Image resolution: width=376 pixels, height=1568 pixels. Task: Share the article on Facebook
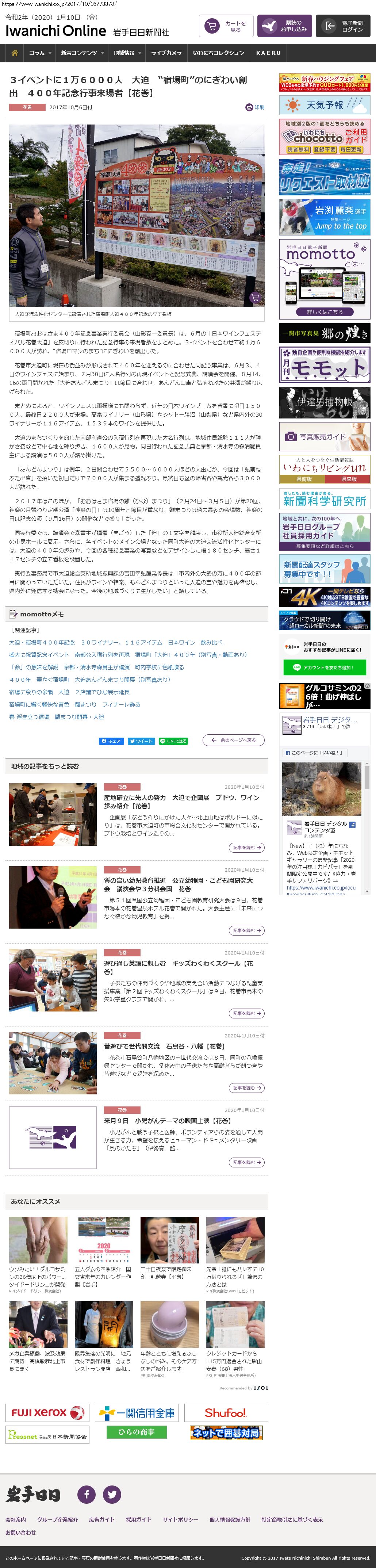click(x=111, y=741)
